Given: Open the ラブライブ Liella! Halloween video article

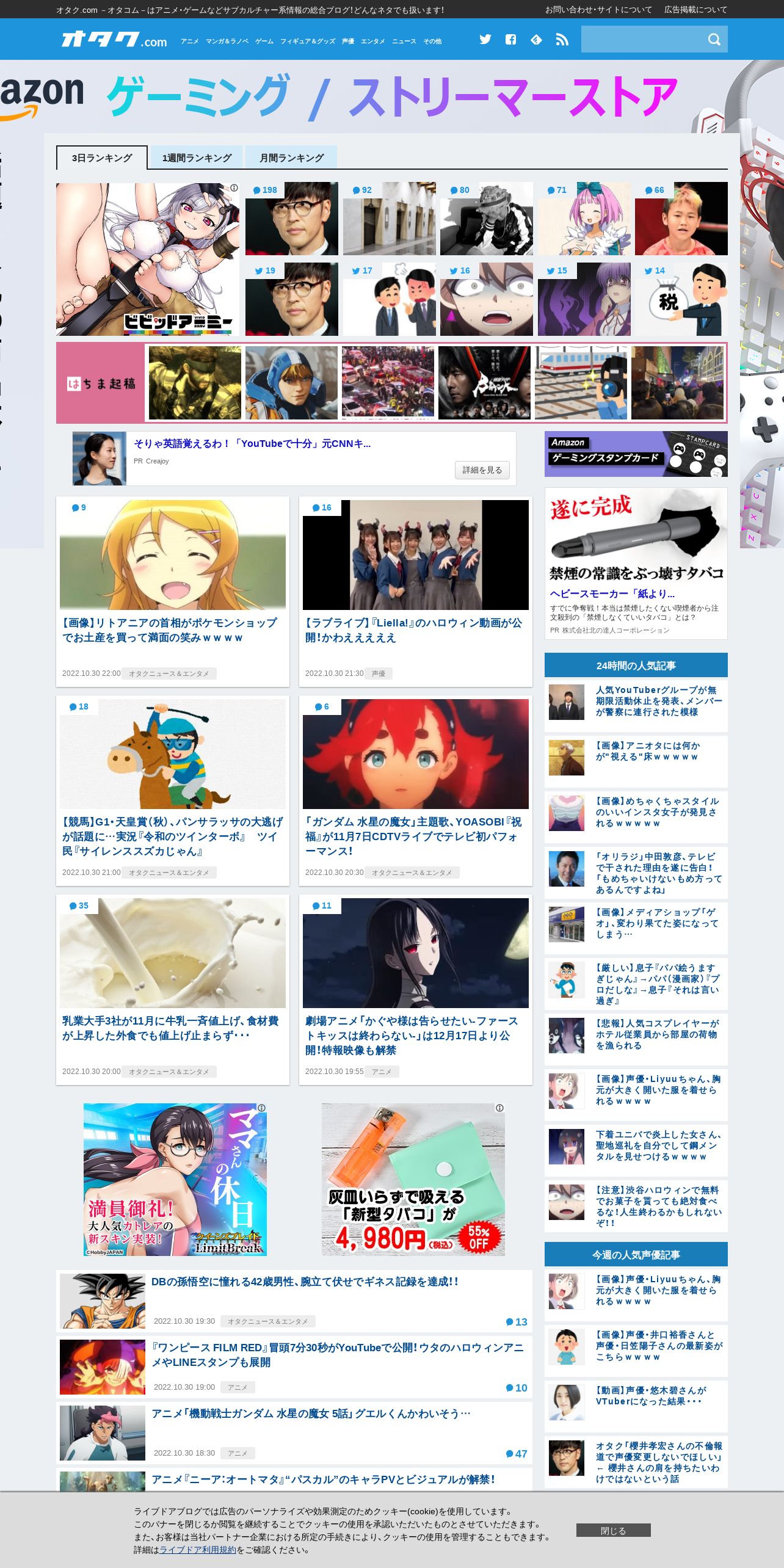Looking at the screenshot, I should coord(413,630).
